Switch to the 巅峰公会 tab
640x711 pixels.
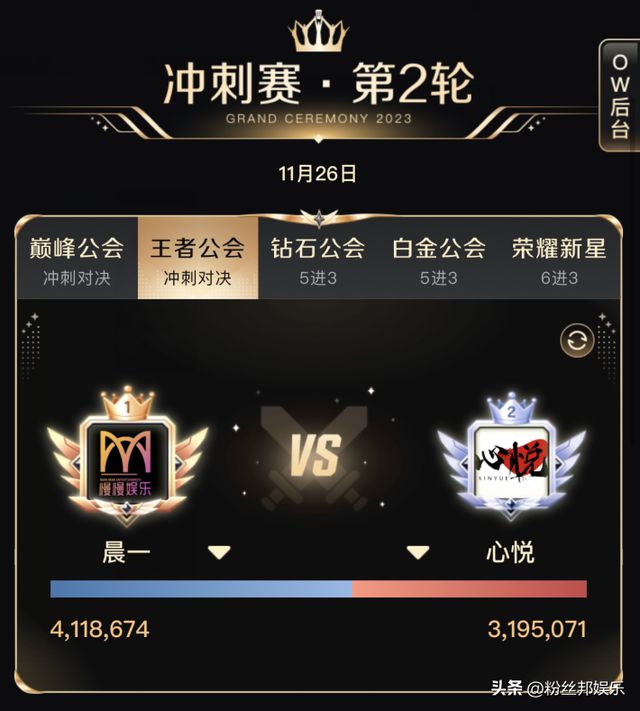77,260
